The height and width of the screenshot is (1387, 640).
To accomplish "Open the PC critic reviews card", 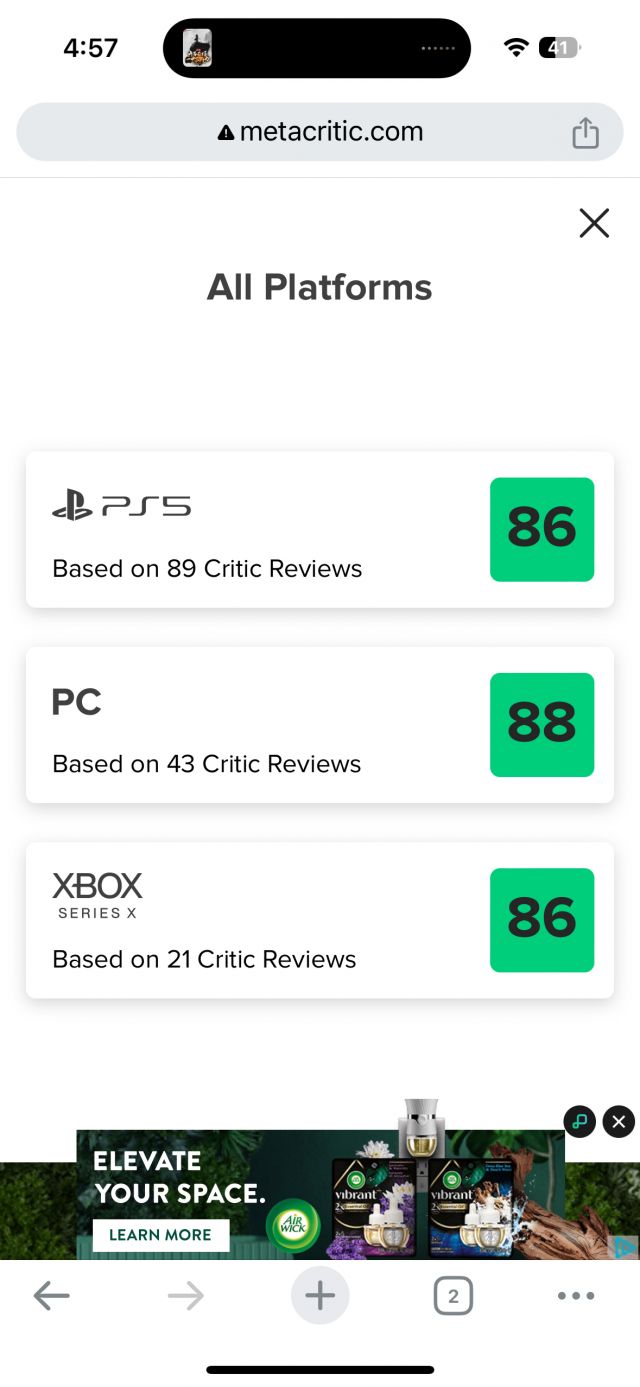I will pos(319,724).
